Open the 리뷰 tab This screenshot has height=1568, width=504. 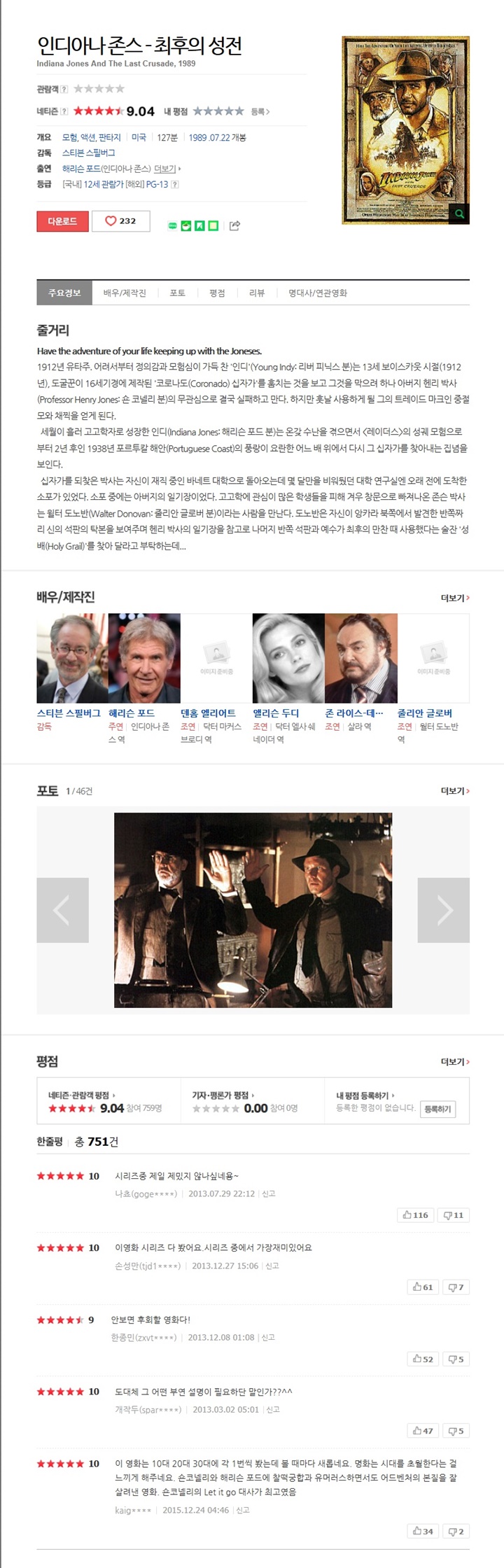[257, 293]
